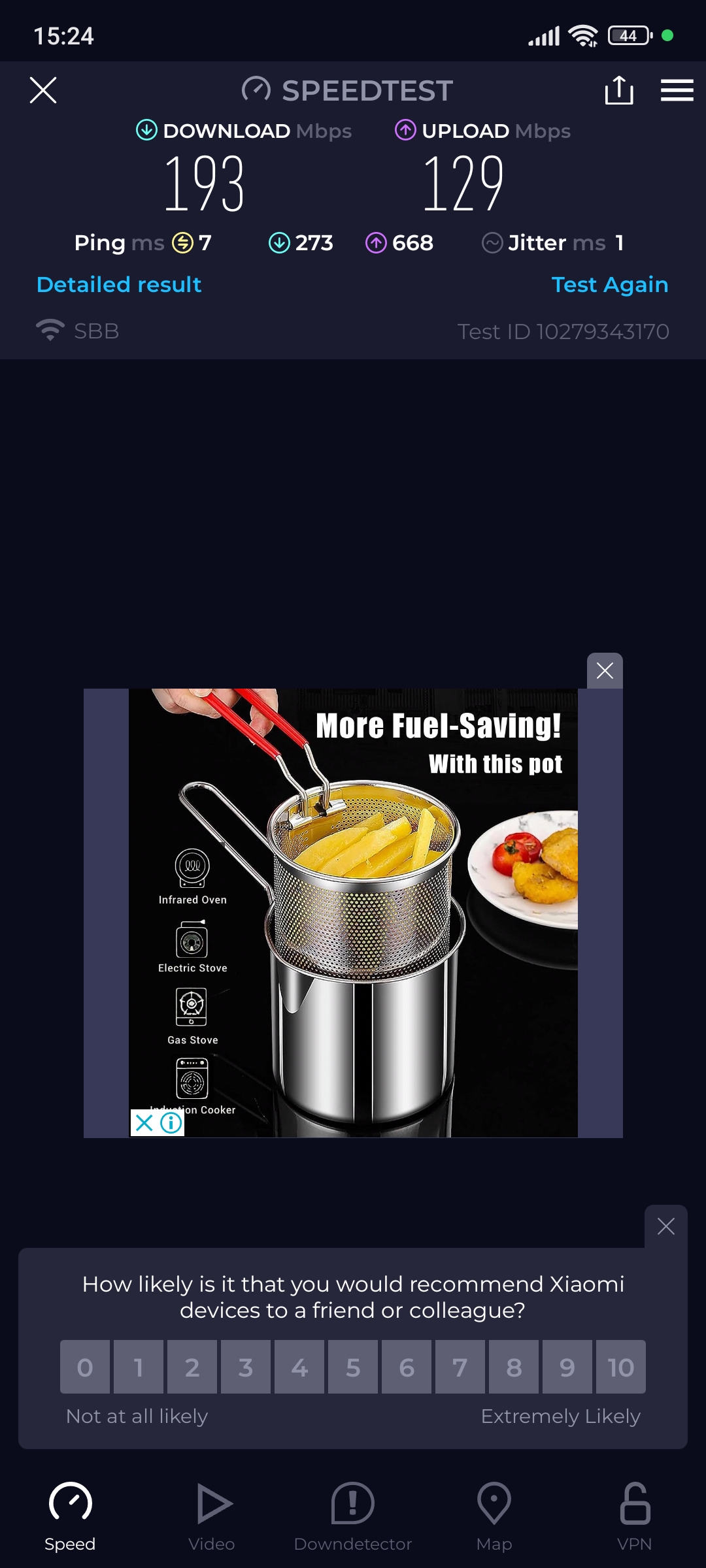Select the Speed tab

(x=71, y=1516)
